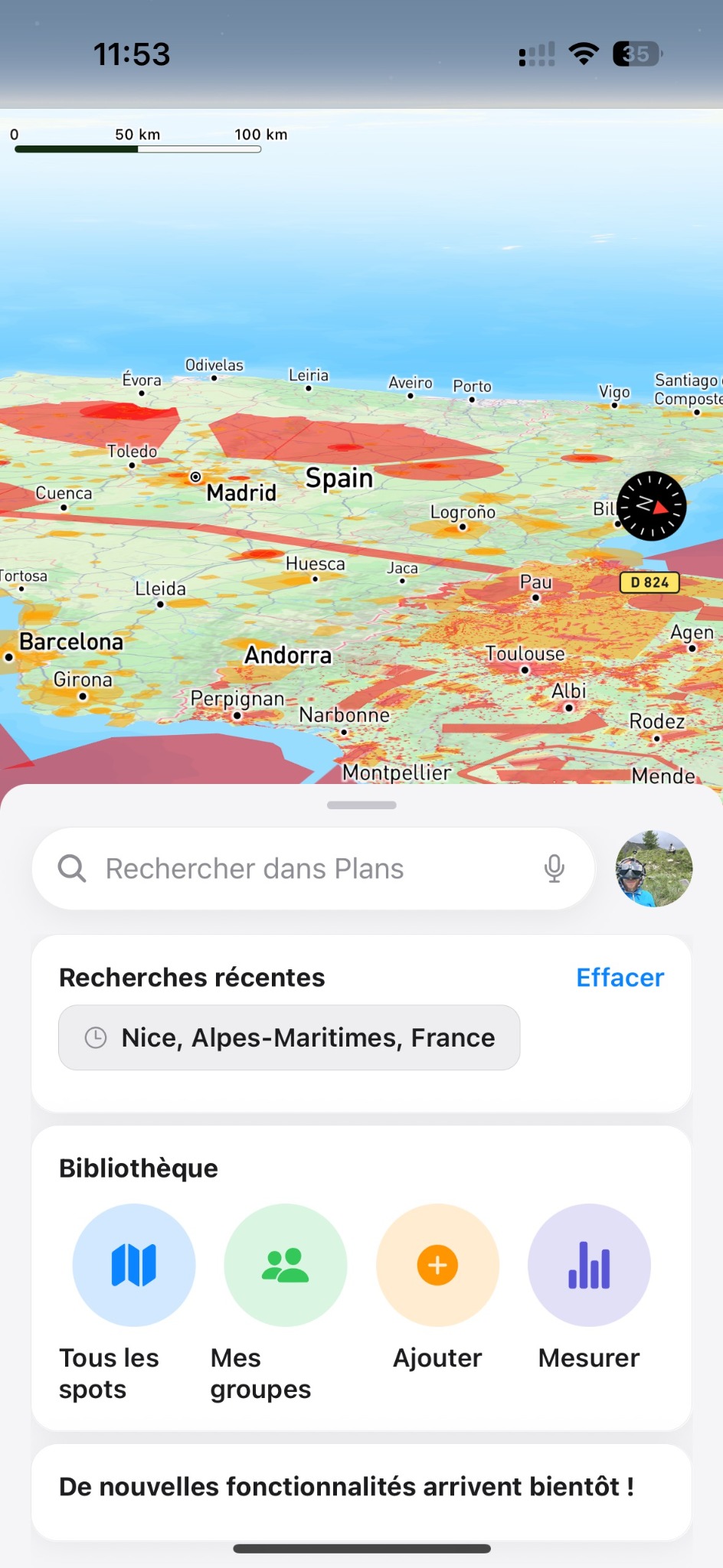The image size is (723, 1568).
Task: Select recent search Nice, Alpes-Maritimes, France
Action: 290,1037
